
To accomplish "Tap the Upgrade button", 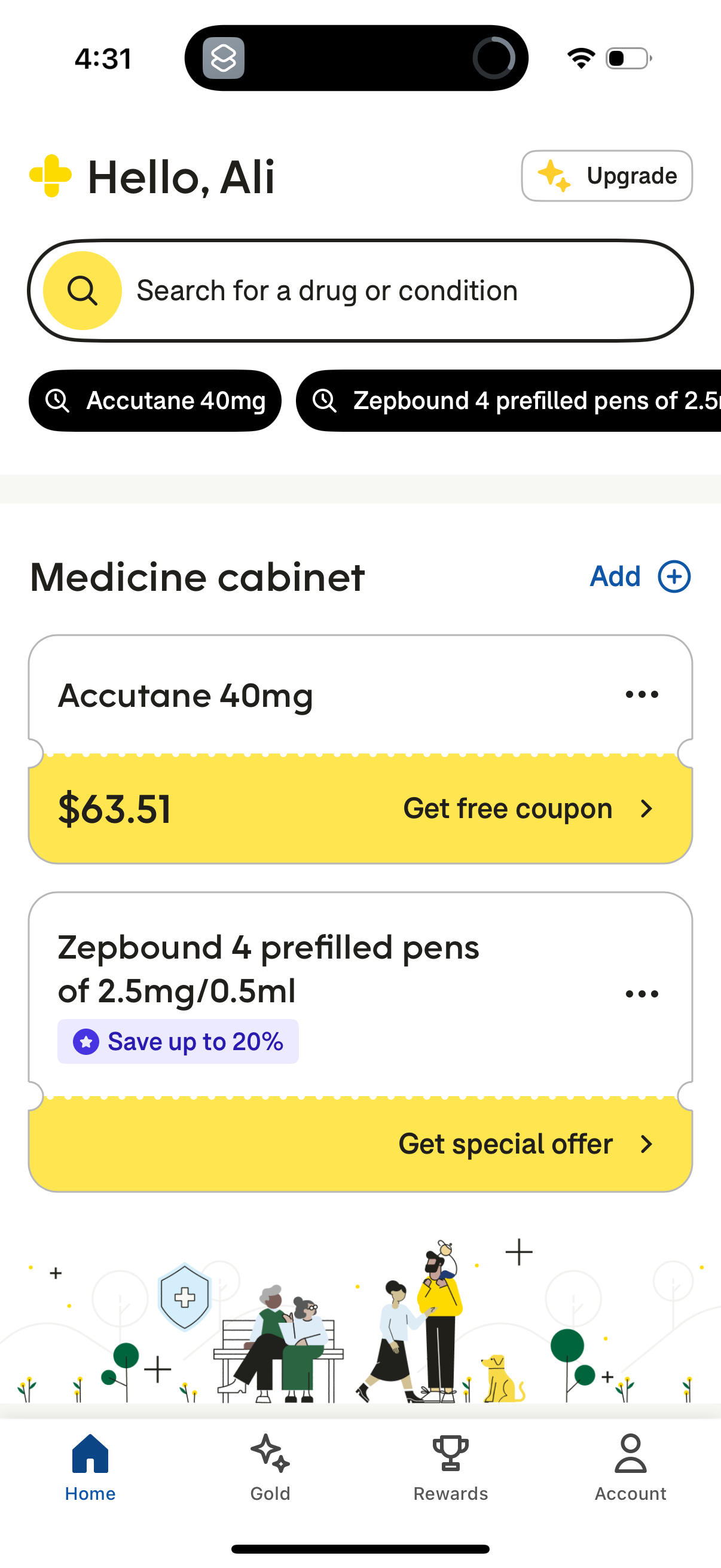I will coord(606,176).
